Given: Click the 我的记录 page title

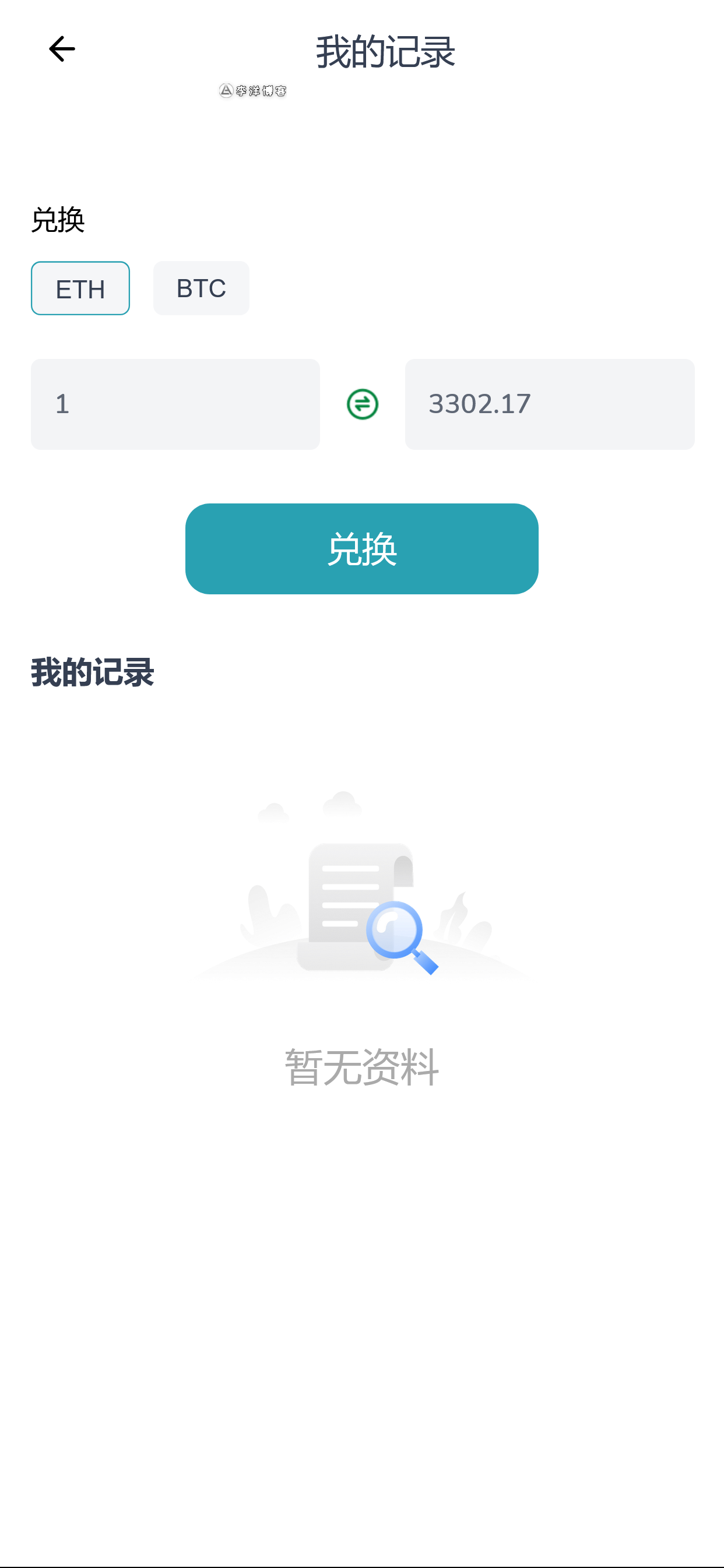Looking at the screenshot, I should [x=385, y=52].
